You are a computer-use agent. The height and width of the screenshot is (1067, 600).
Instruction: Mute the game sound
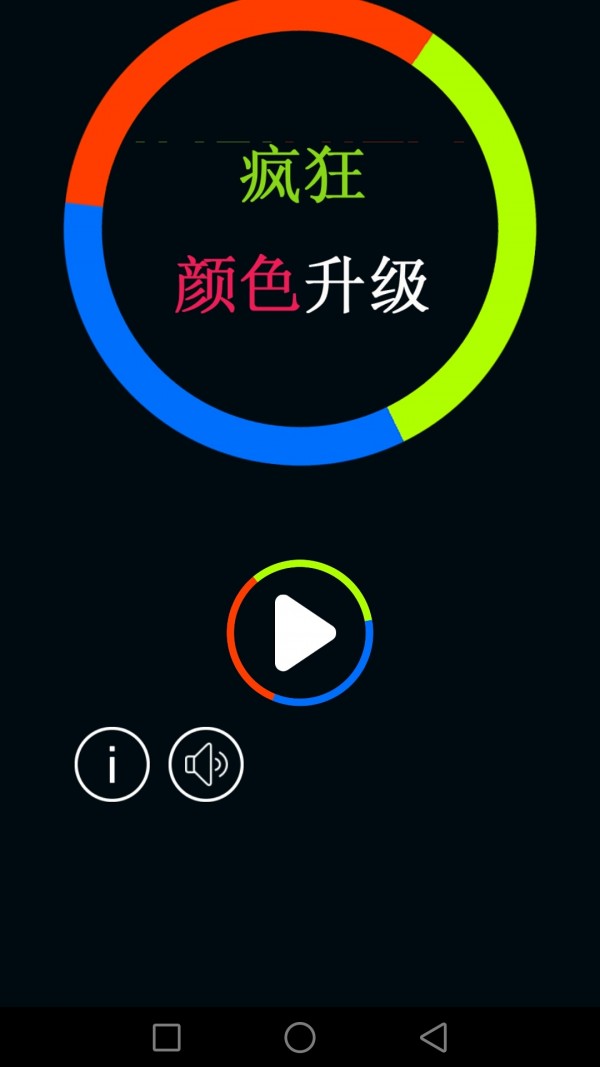pos(206,764)
